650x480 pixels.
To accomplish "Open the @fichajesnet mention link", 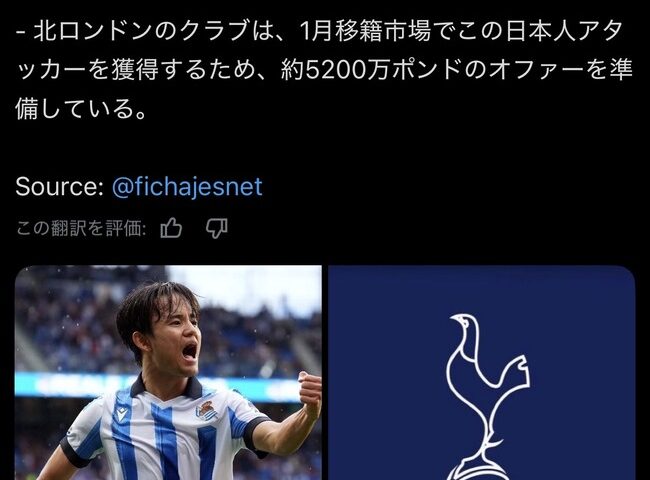I will 187,187.
